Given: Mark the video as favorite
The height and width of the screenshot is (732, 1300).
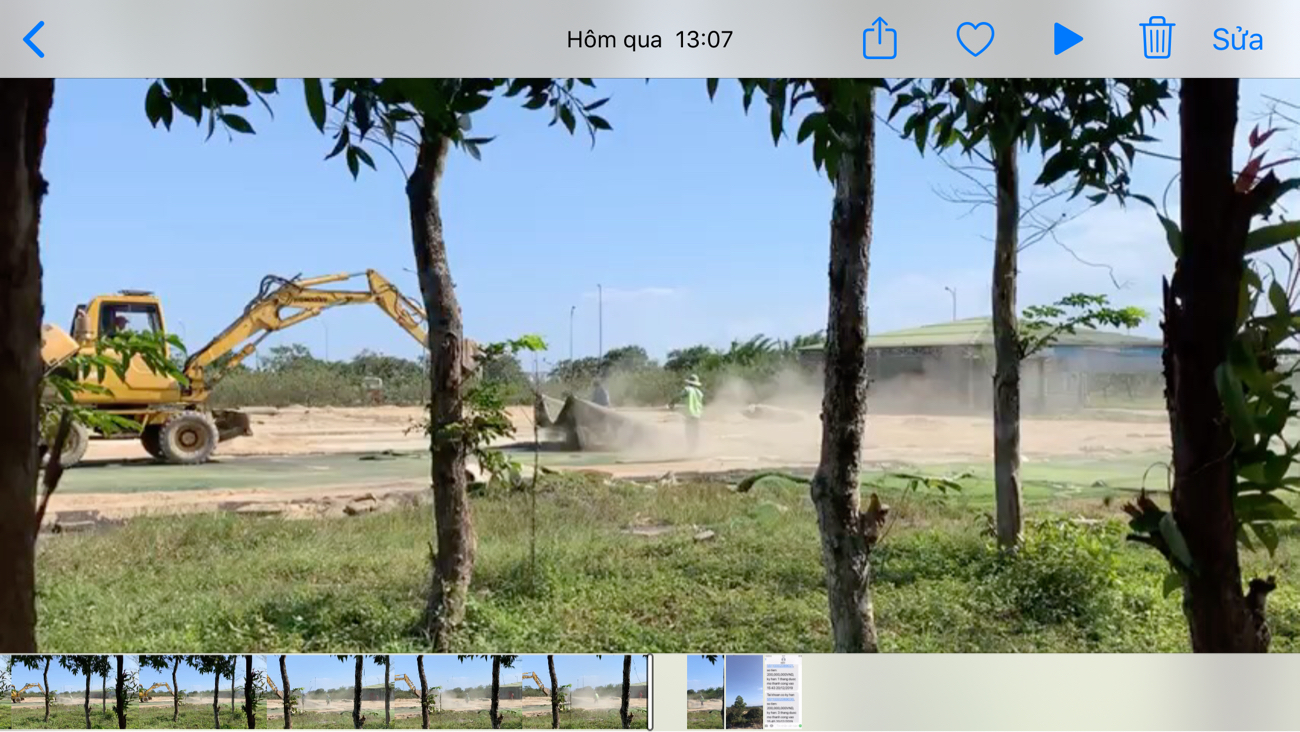Looking at the screenshot, I should click(x=974, y=39).
